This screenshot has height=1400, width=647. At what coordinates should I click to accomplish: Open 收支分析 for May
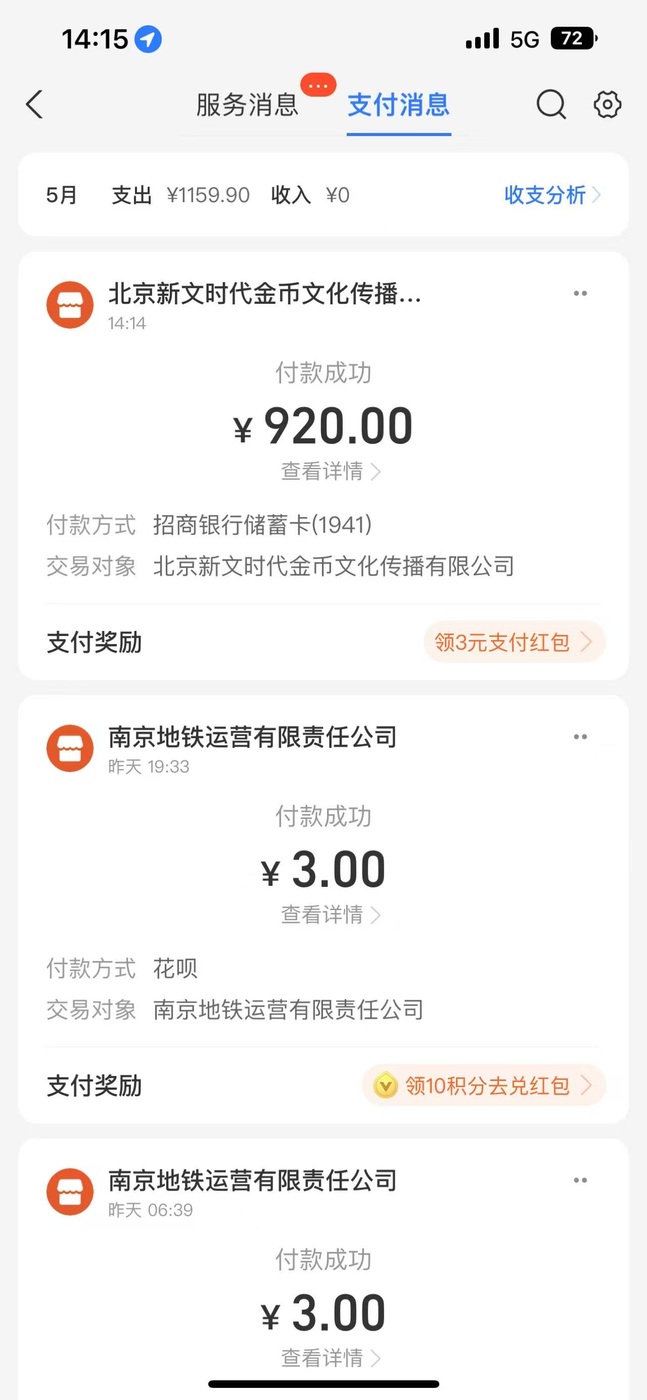click(x=552, y=195)
